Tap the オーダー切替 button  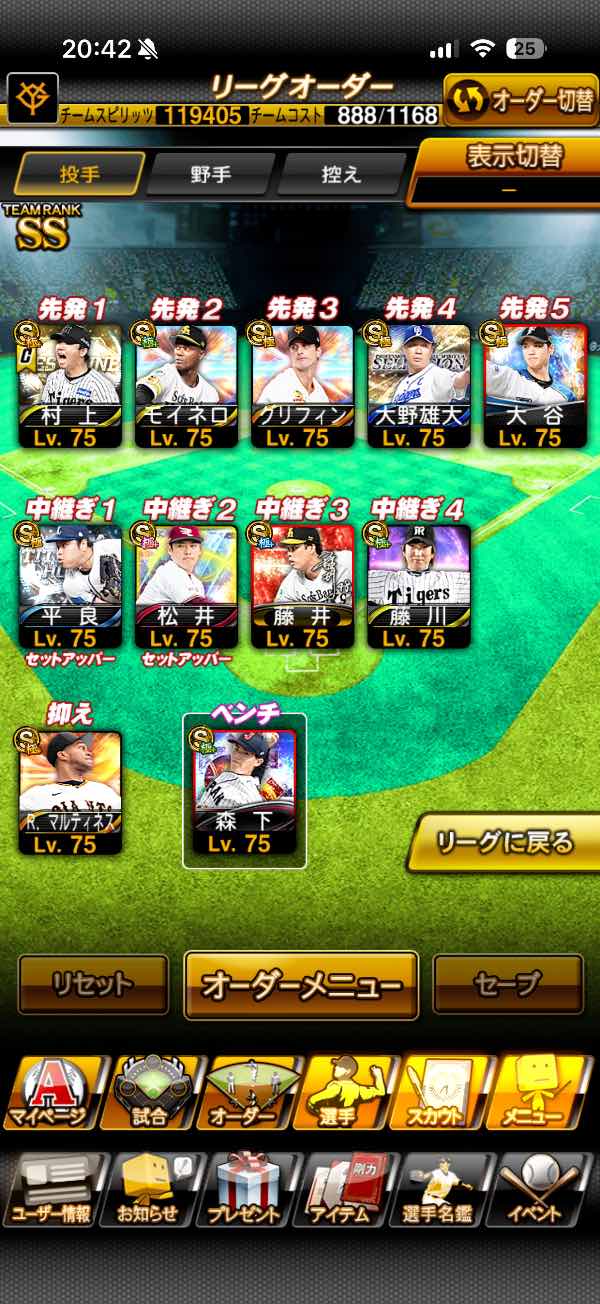click(x=519, y=100)
